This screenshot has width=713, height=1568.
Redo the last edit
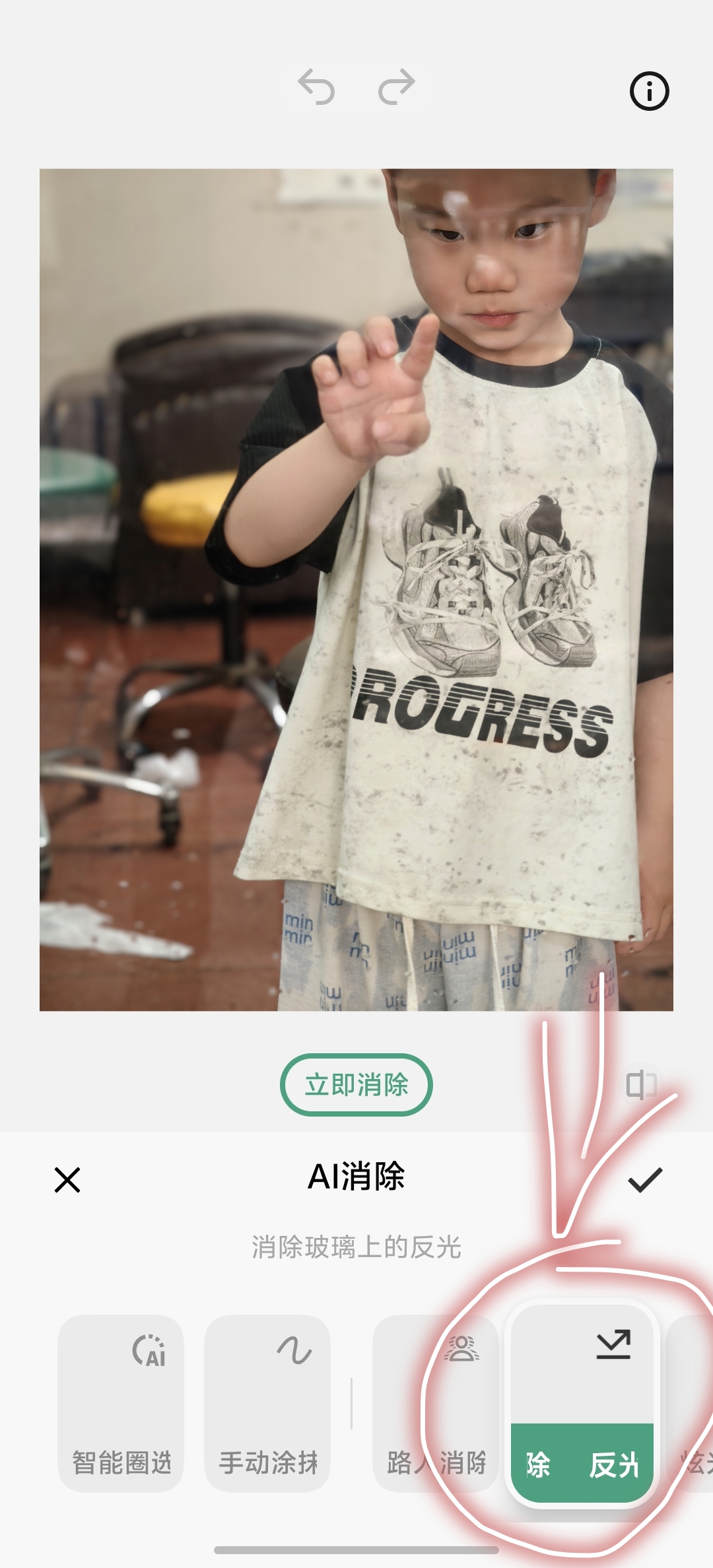[x=396, y=88]
